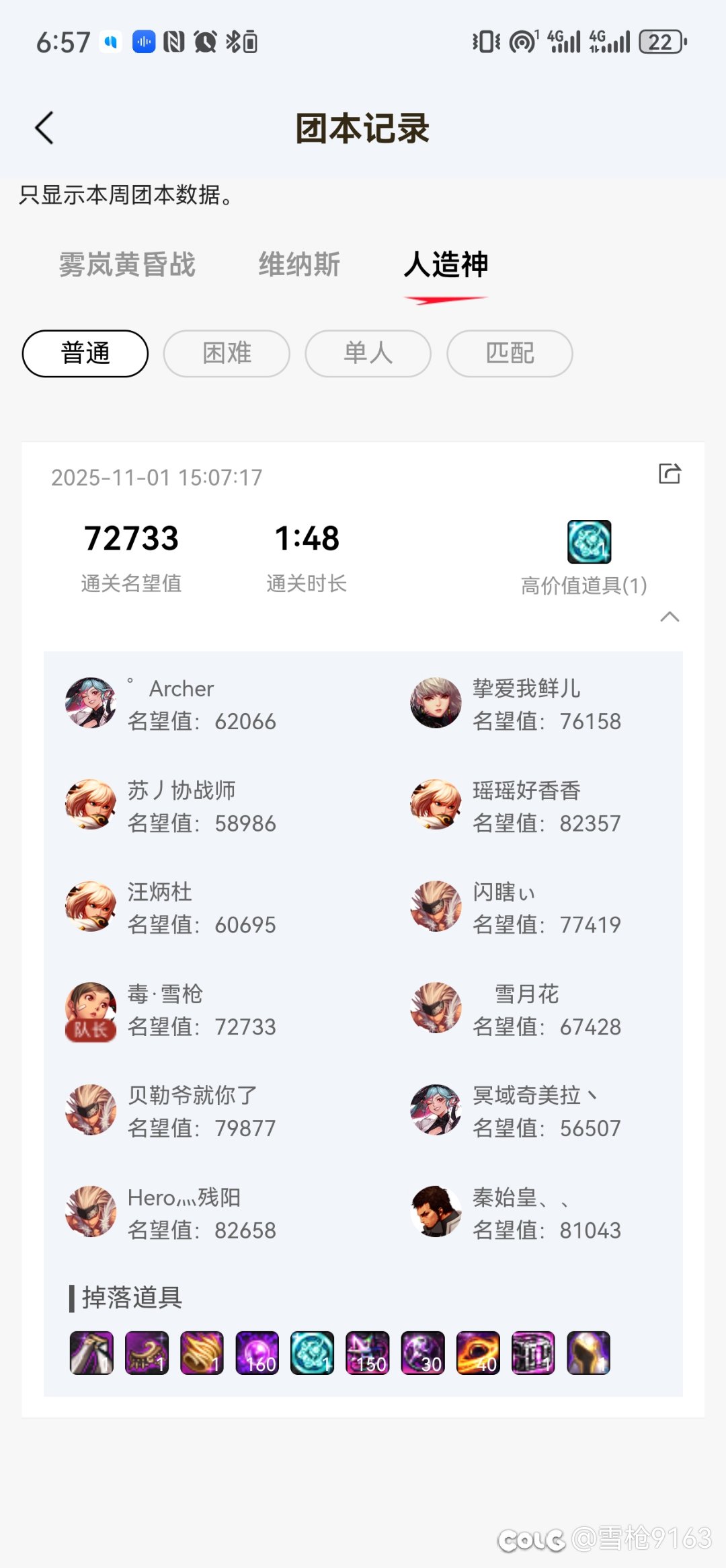The height and width of the screenshot is (1568, 726).
Task: Share the 2025-11-01 raid record
Action: (670, 474)
